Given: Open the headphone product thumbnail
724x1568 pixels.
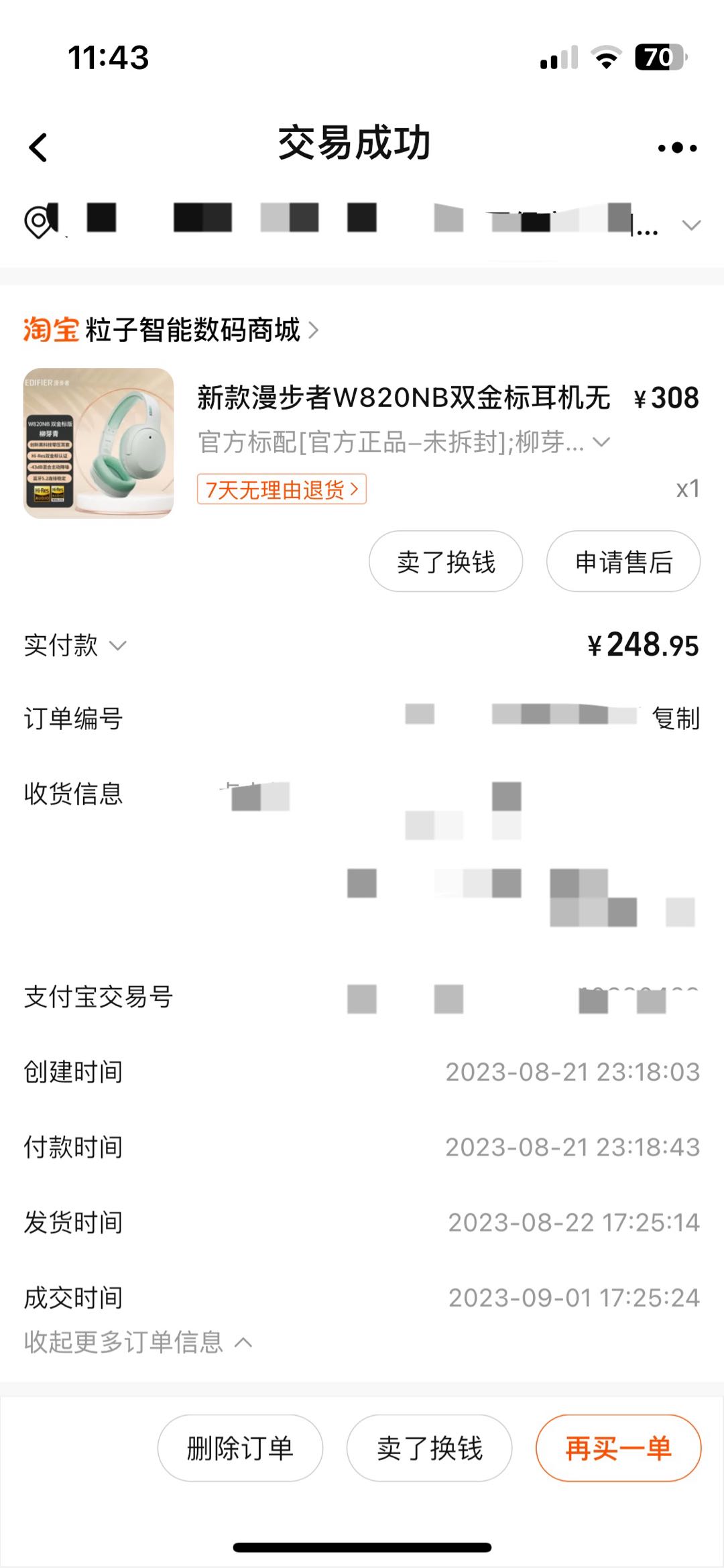Looking at the screenshot, I should tap(99, 443).
